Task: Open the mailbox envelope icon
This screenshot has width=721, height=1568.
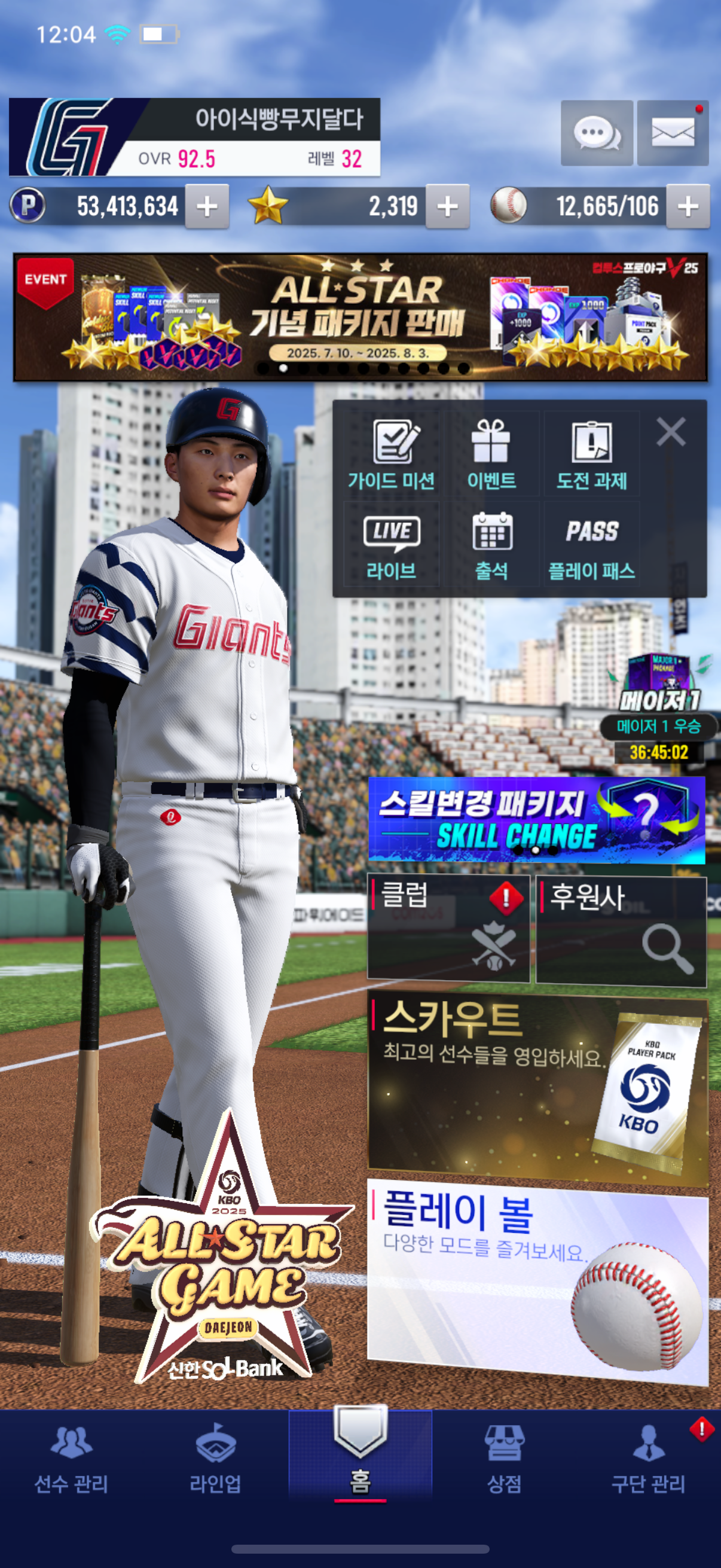Action: (x=673, y=133)
